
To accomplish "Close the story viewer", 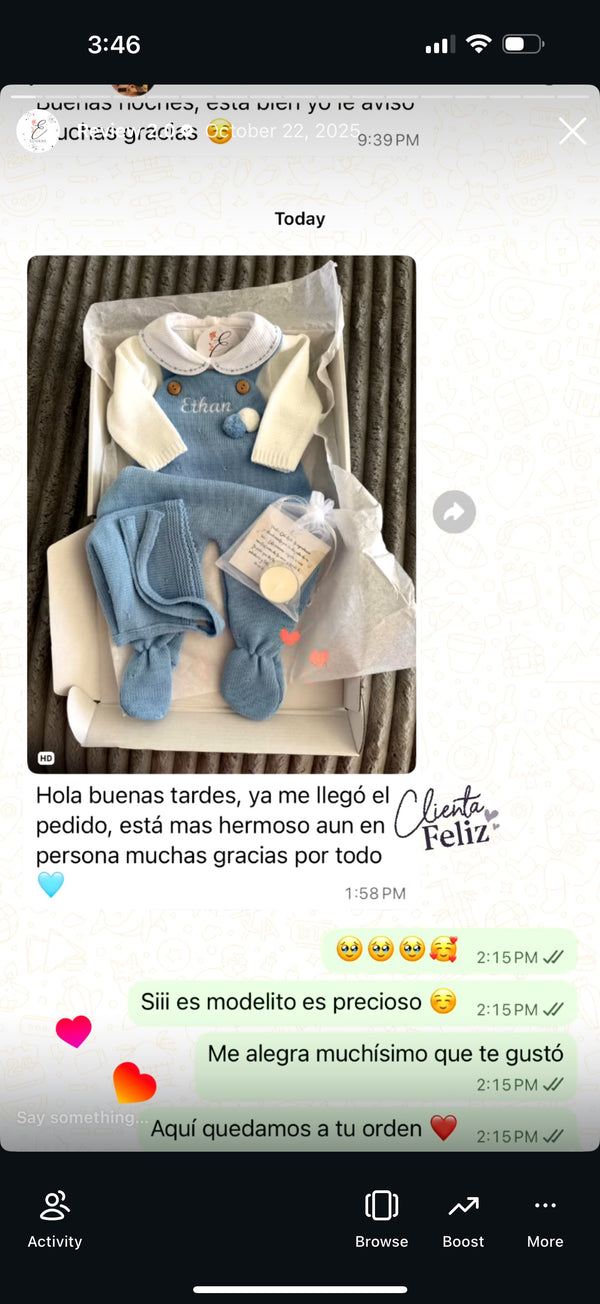I will tap(572, 131).
